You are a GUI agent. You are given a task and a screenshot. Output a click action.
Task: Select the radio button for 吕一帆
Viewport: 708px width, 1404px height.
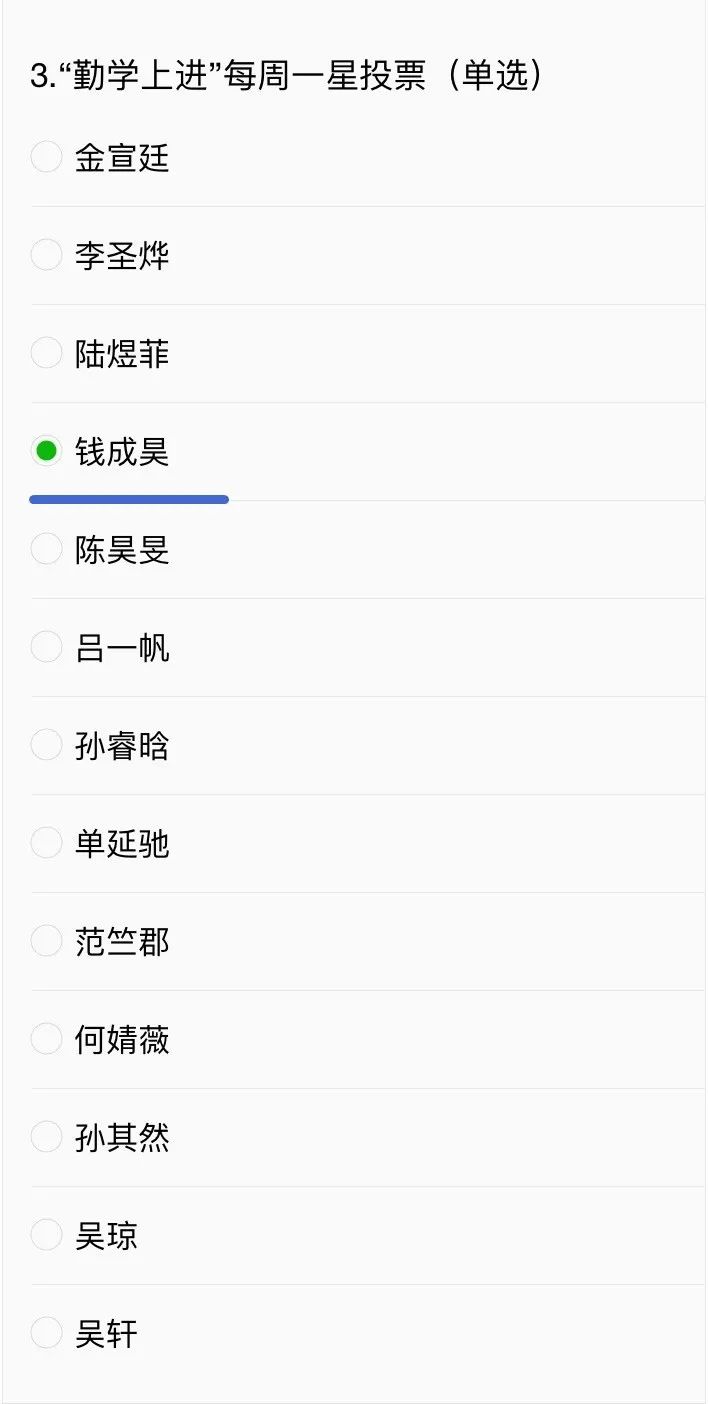47,647
